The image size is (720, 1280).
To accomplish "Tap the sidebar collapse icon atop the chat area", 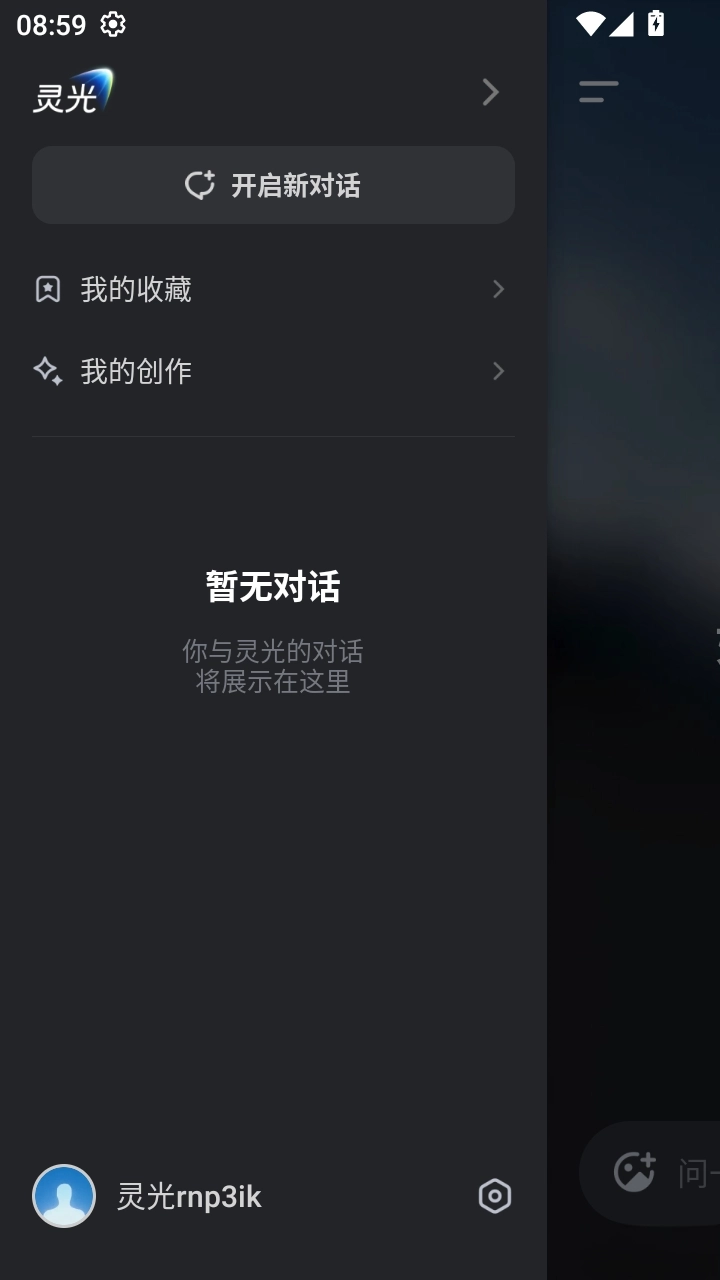I will tap(597, 91).
